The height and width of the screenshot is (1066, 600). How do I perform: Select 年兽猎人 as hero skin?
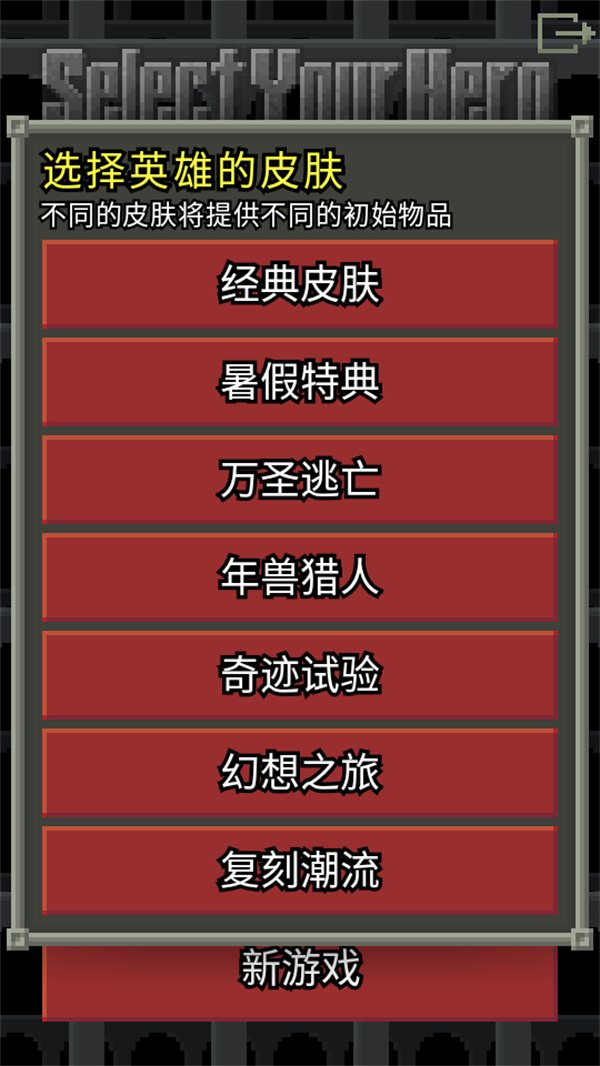(x=299, y=578)
